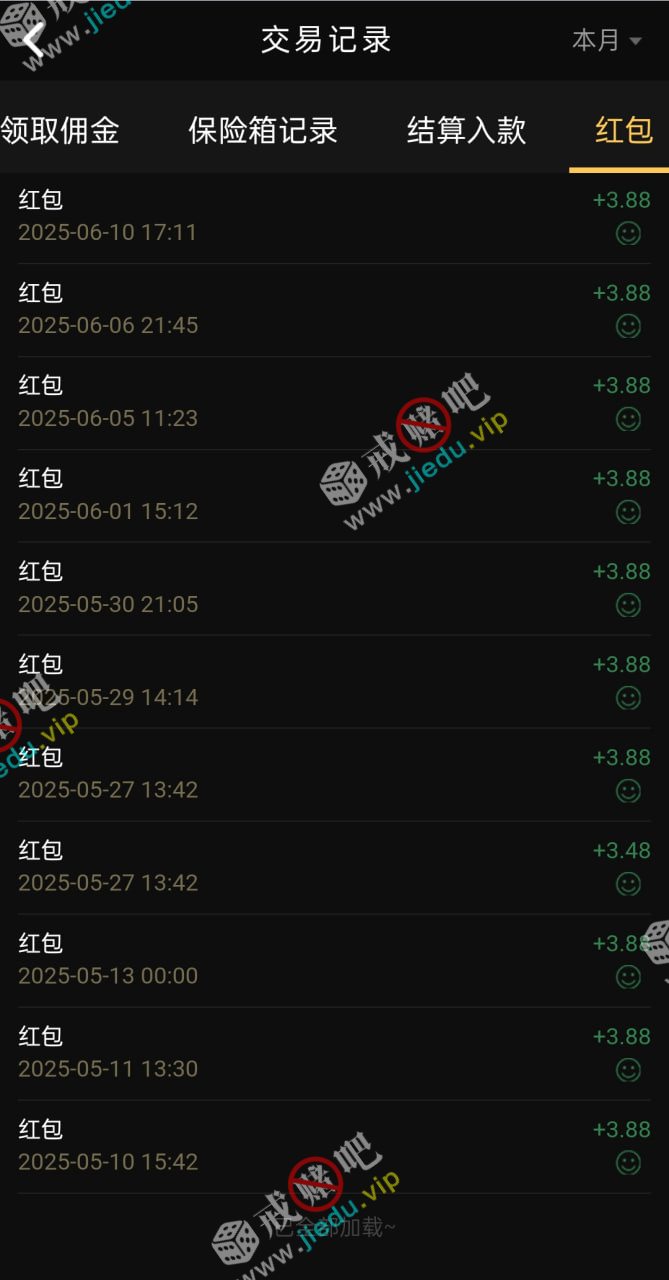
Task: Switch to the 领取佣金 tab
Action: tap(60, 130)
